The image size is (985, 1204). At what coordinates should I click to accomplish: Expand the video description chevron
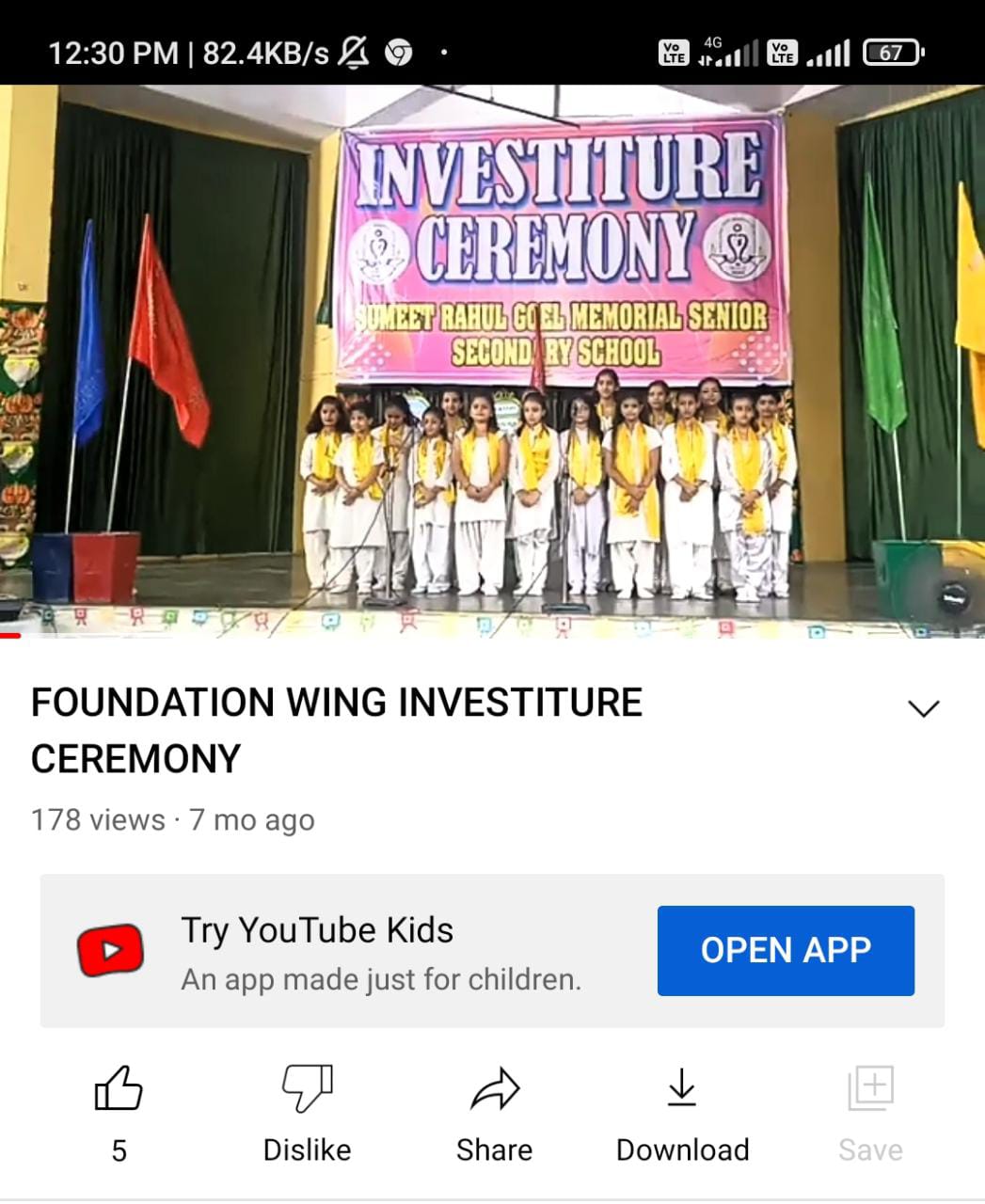tap(923, 708)
